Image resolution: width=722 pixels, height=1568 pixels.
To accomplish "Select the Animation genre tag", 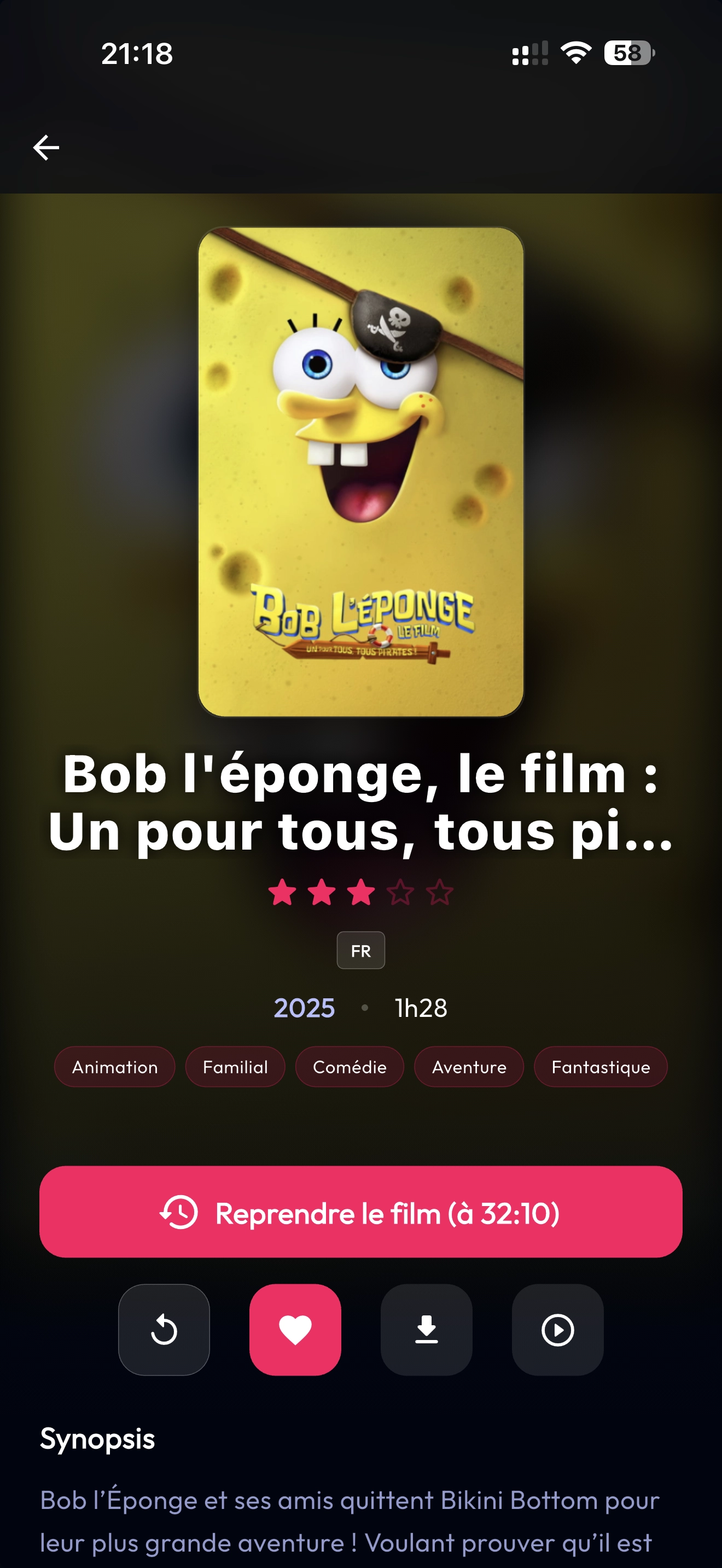I will point(114,1067).
